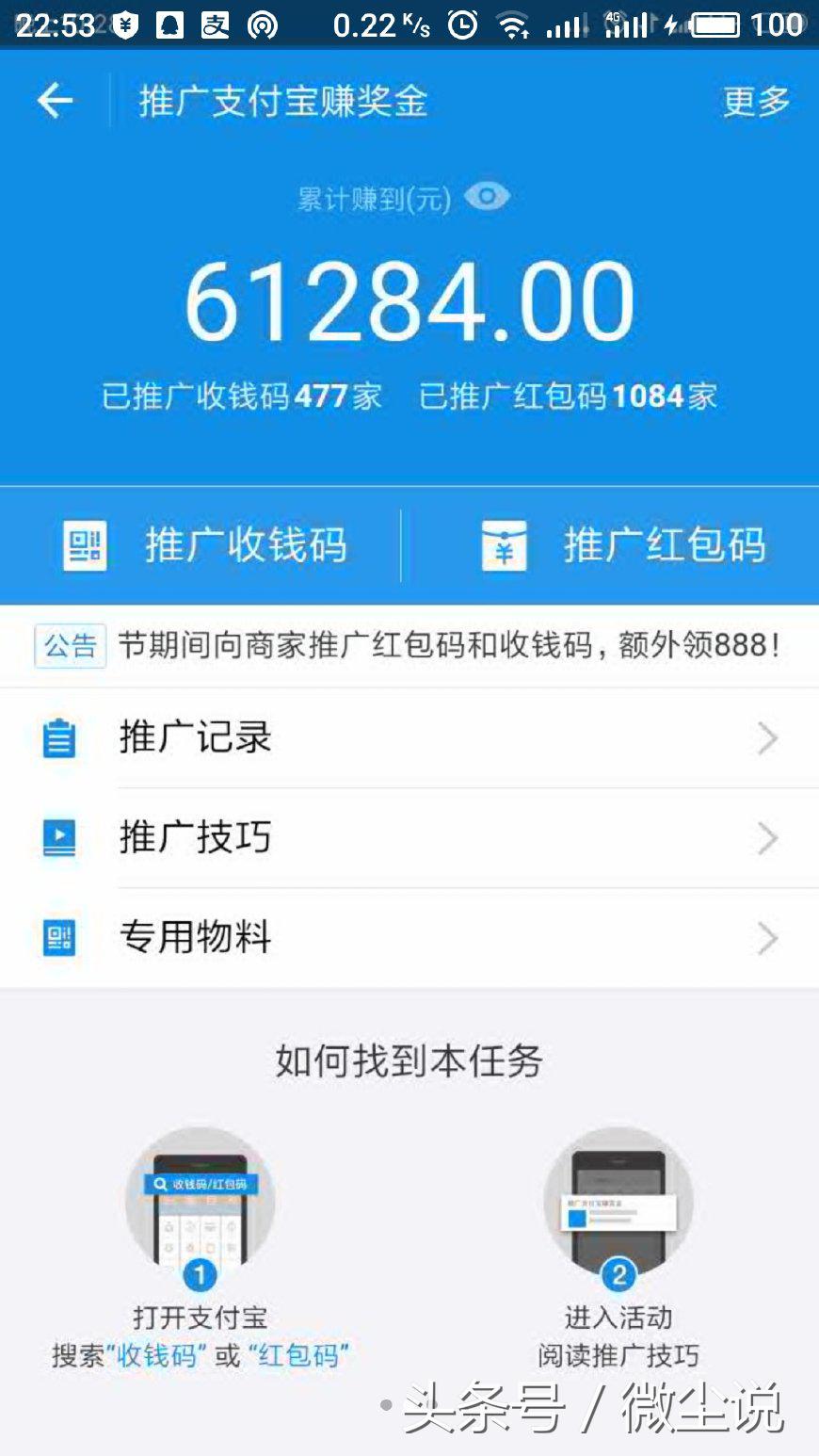Open the 更多 menu at top right
The image size is (819, 1456).
click(755, 101)
